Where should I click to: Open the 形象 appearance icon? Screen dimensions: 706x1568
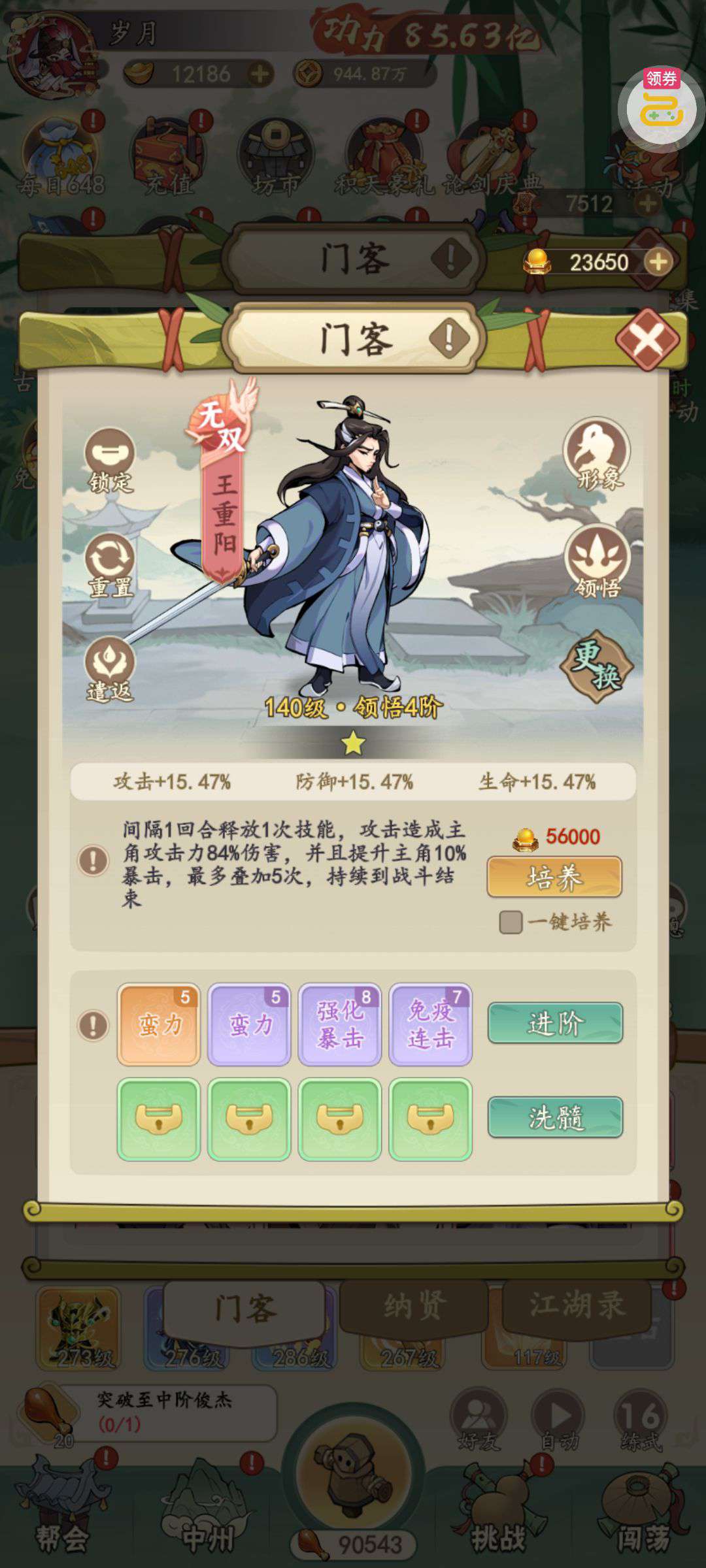[x=597, y=455]
